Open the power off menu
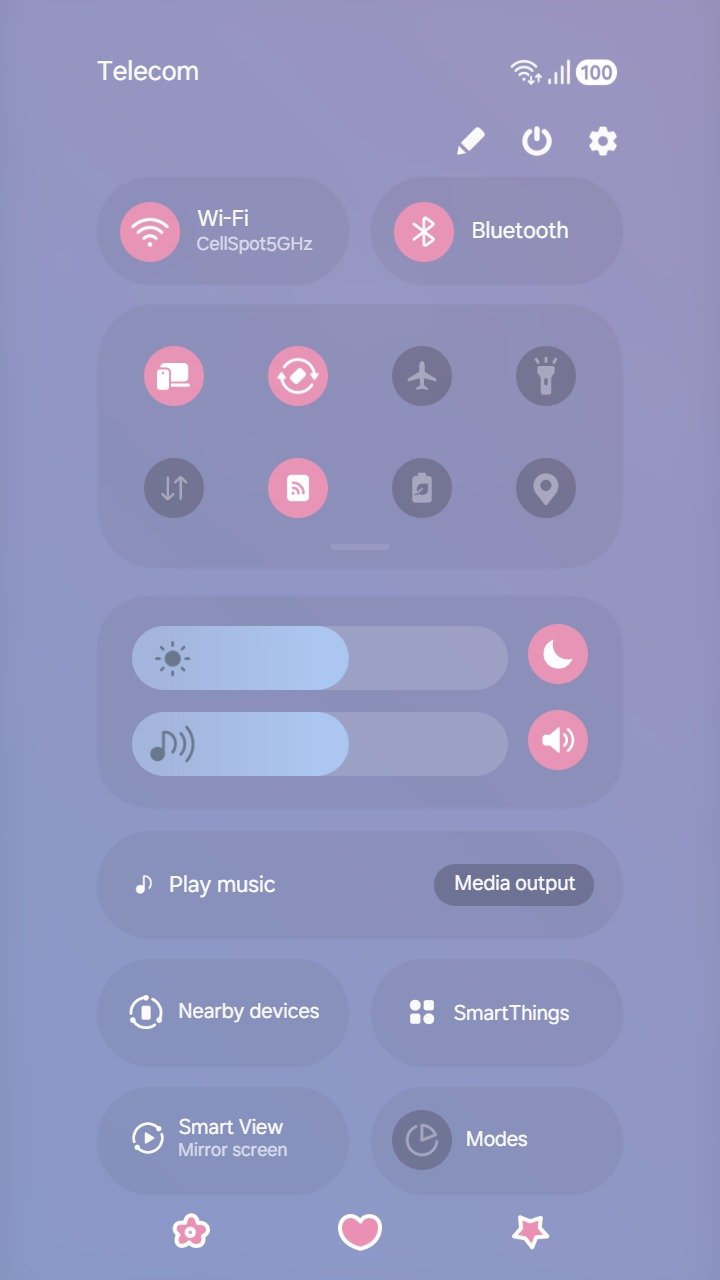Screen dimensions: 720x1280 (537, 142)
